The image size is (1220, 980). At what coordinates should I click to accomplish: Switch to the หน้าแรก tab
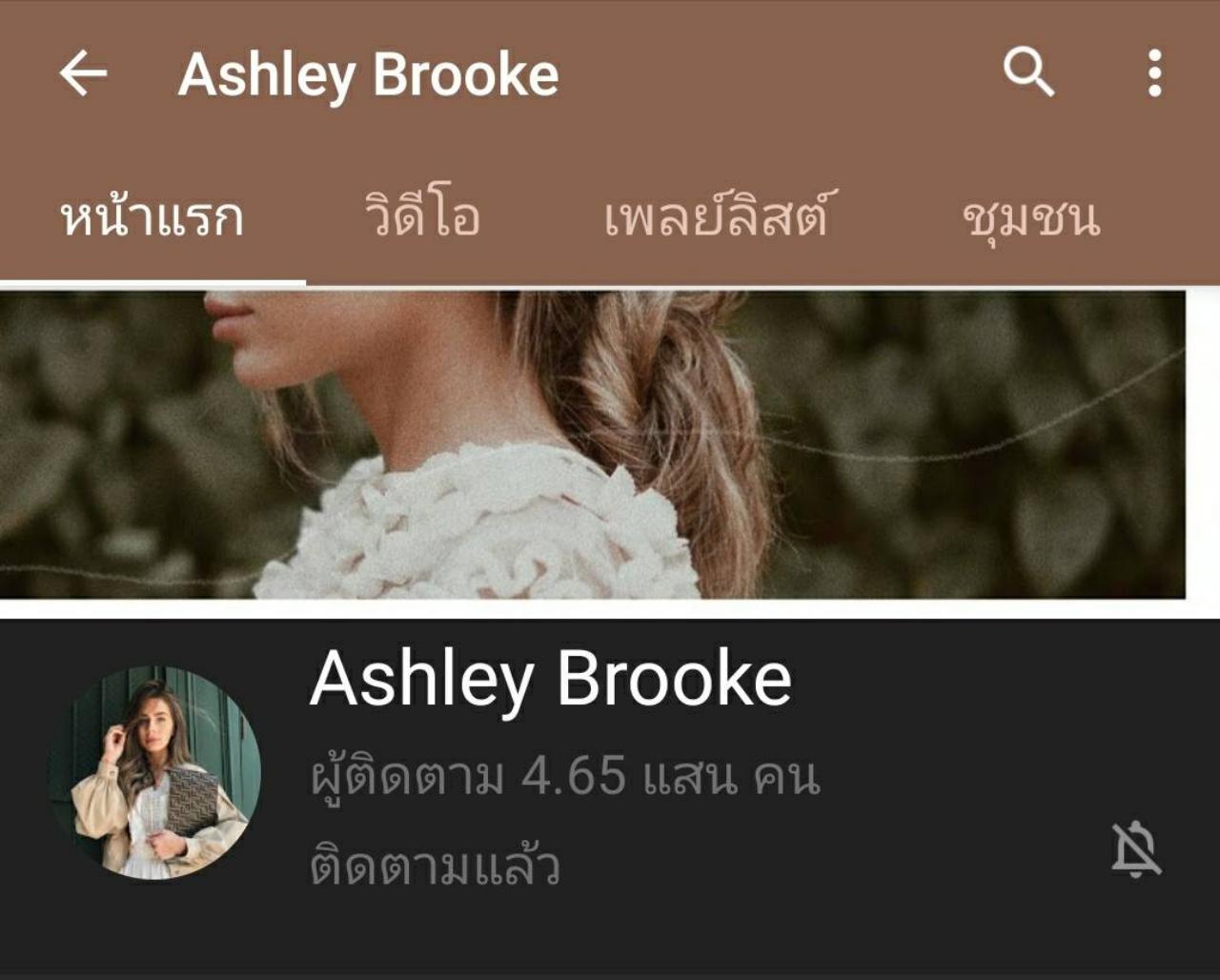point(152,218)
